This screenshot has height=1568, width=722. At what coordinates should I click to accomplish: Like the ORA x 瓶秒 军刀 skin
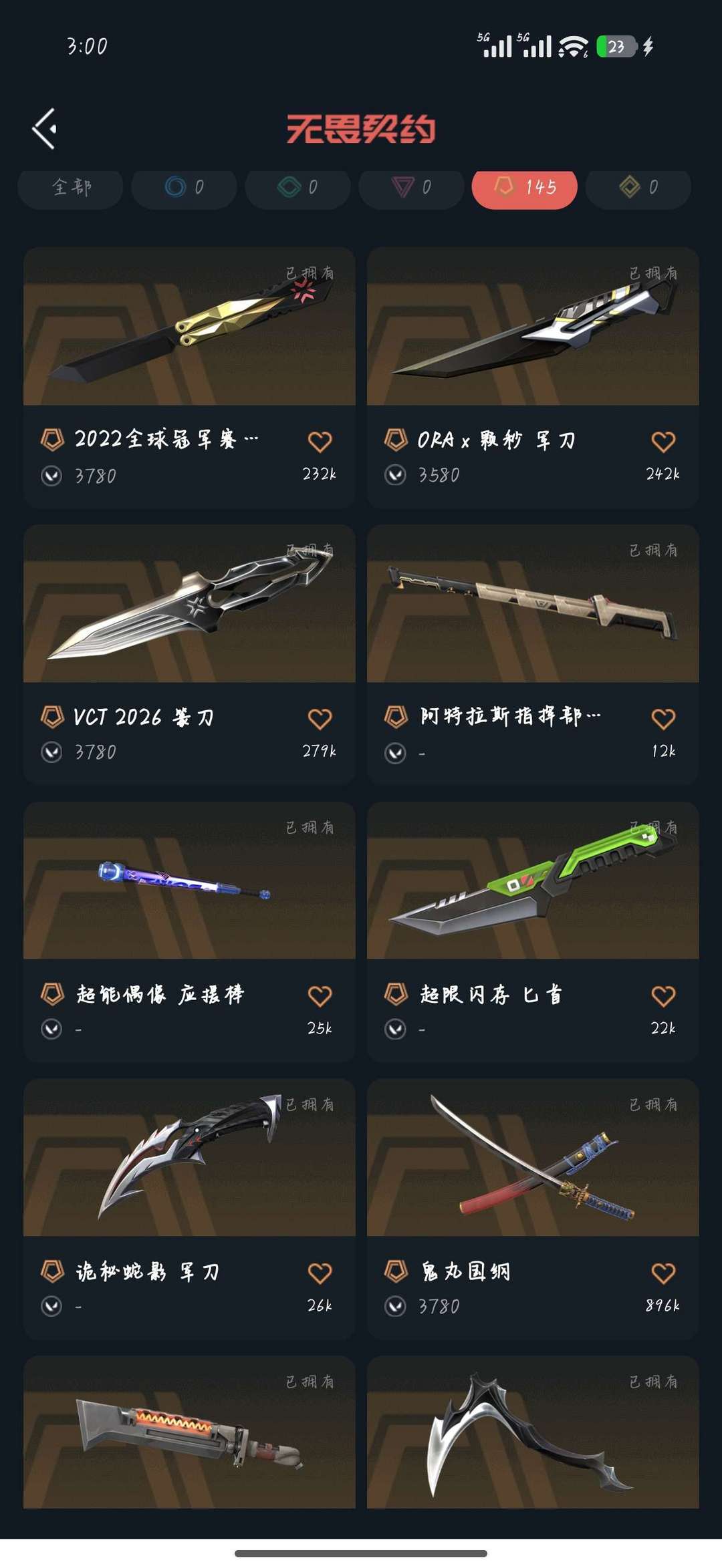663,442
